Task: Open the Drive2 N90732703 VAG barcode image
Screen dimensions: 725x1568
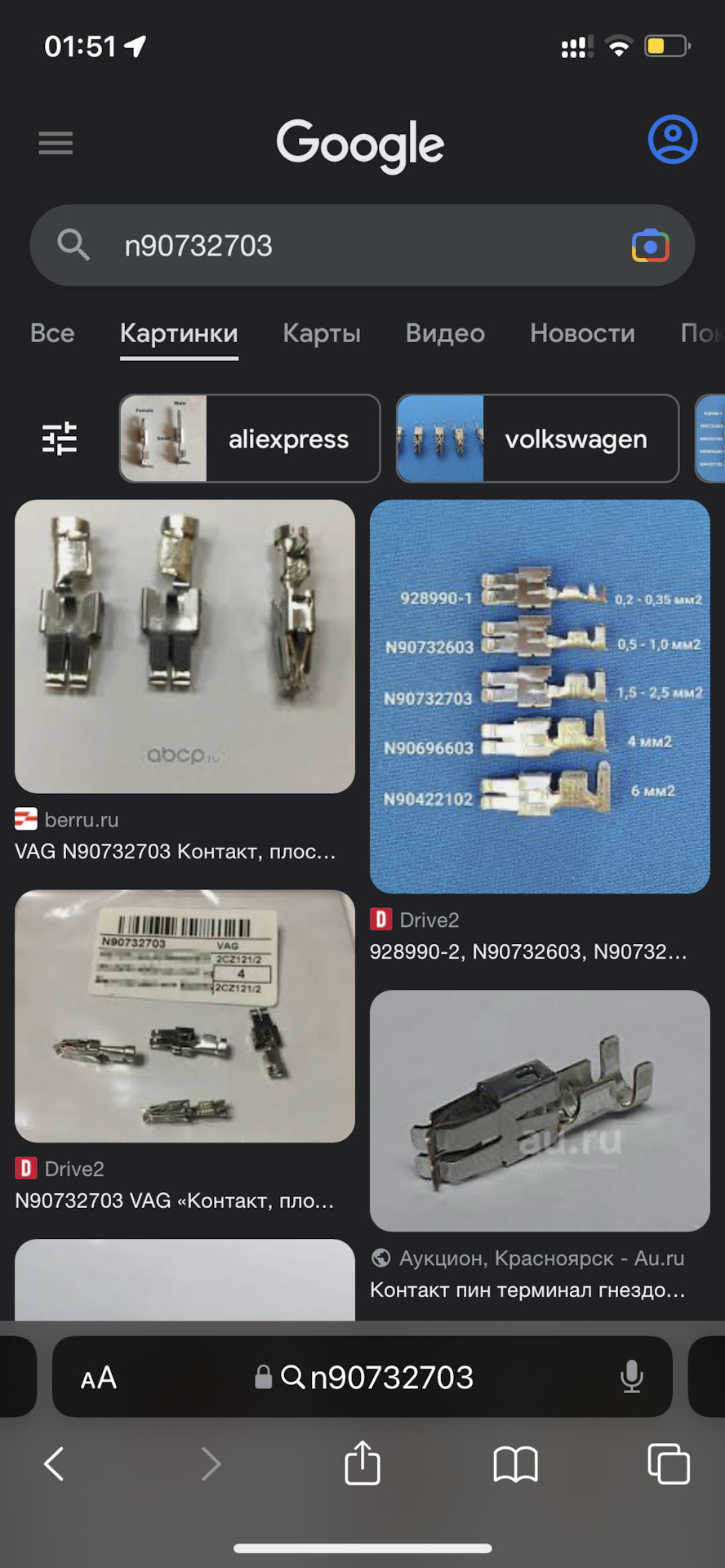Action: coord(185,1015)
